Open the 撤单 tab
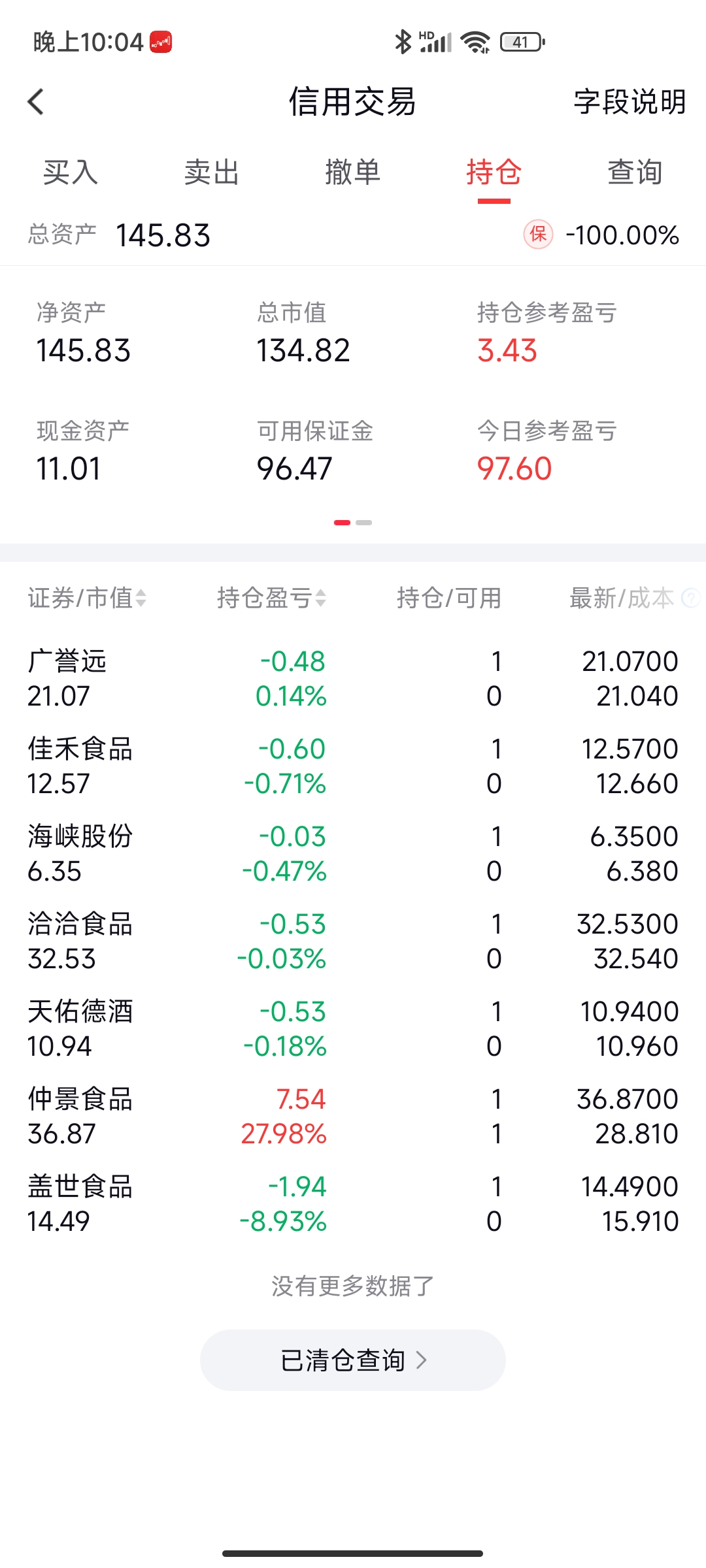Image resolution: width=706 pixels, height=1568 pixels. [x=353, y=172]
